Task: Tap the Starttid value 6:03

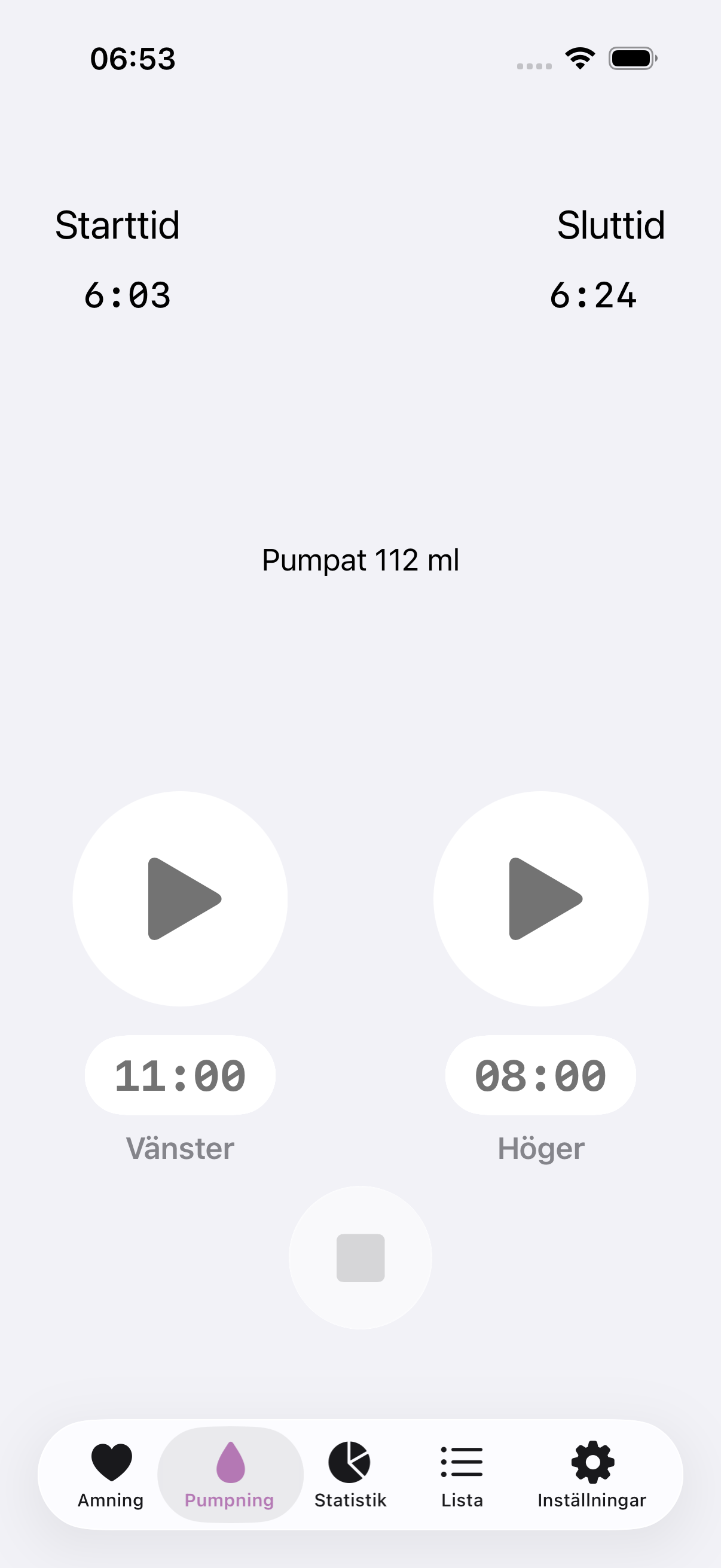Action: pyautogui.click(x=129, y=296)
